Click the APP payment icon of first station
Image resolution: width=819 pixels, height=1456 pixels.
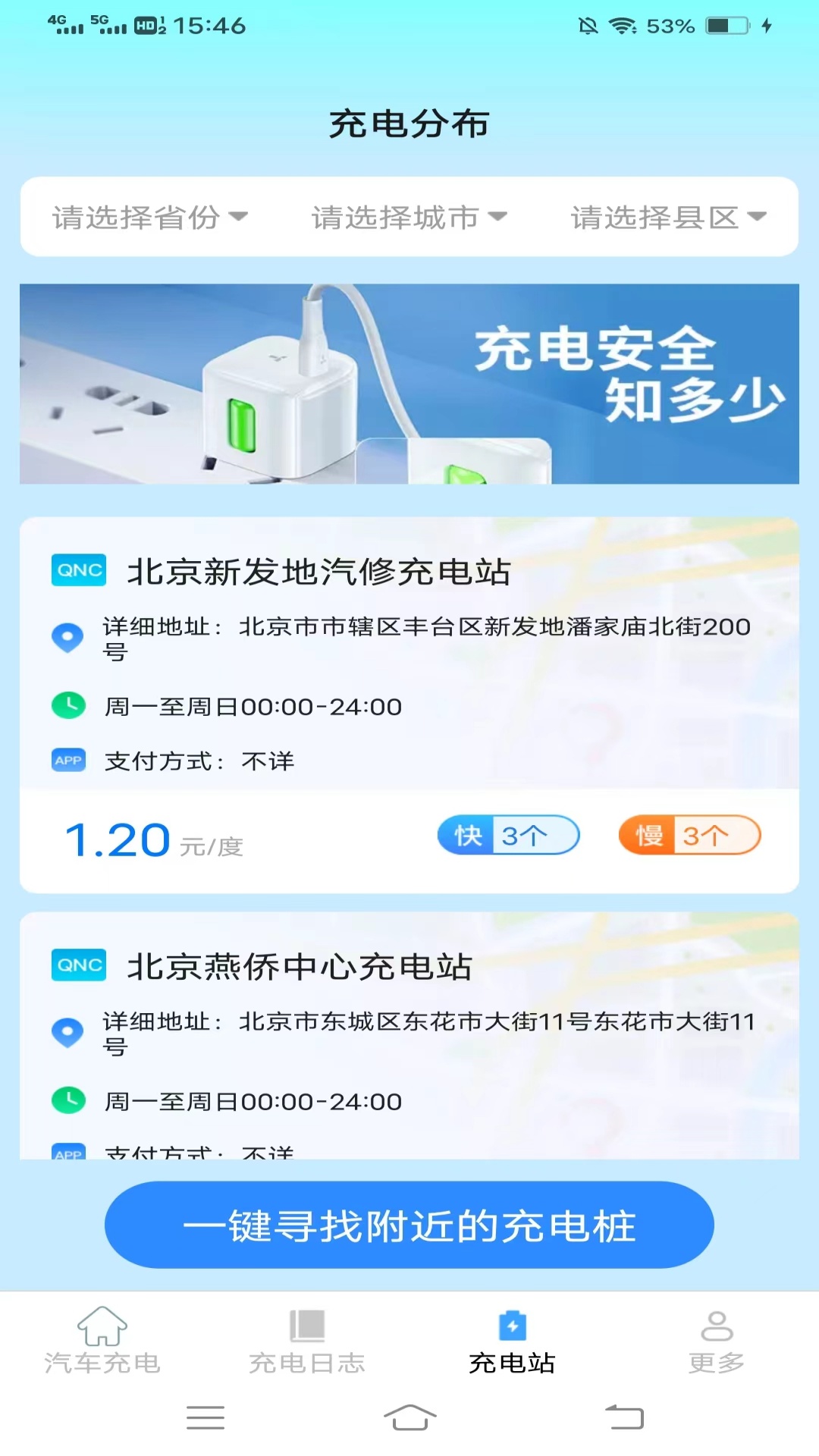click(x=67, y=759)
